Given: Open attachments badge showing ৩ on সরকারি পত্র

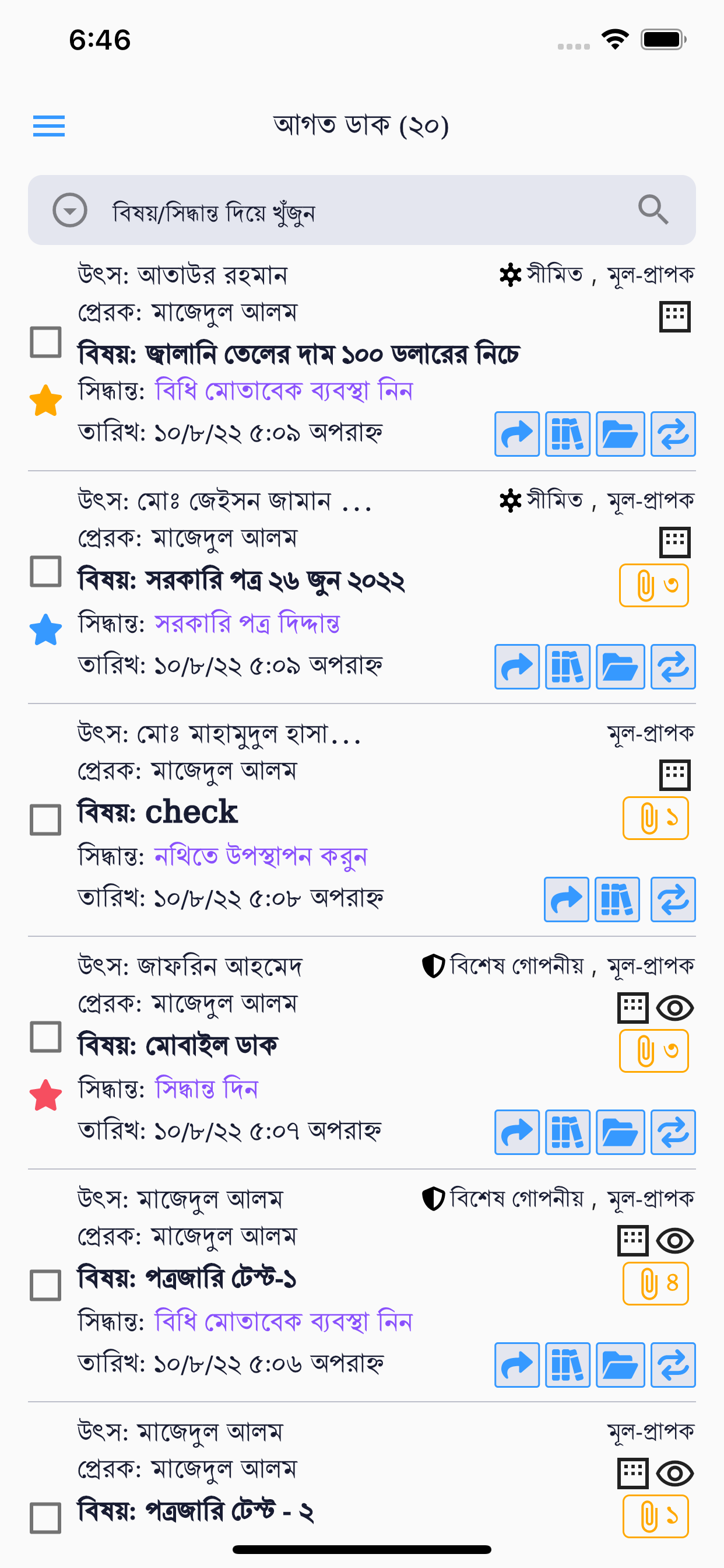Looking at the screenshot, I should 654,584.
